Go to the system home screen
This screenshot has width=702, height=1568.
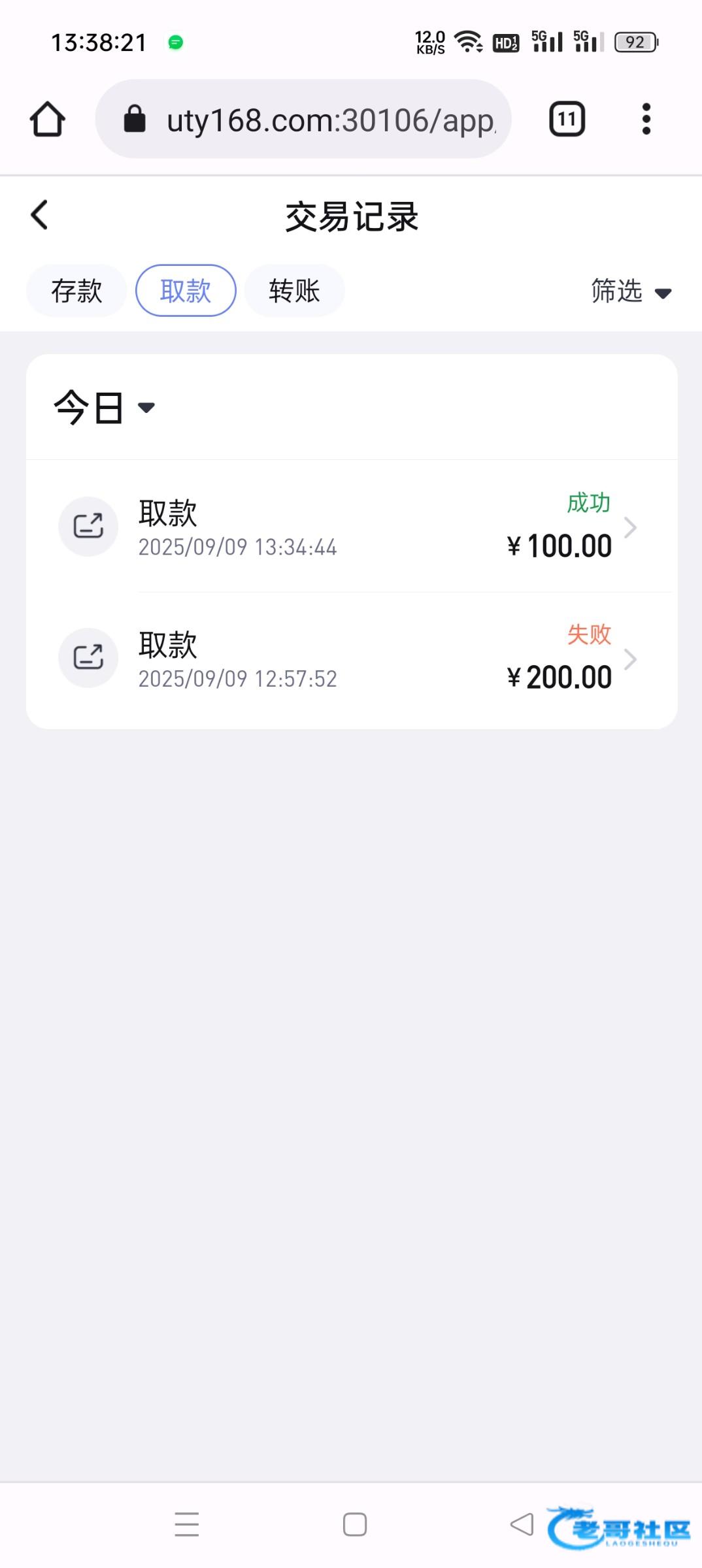(354, 1524)
